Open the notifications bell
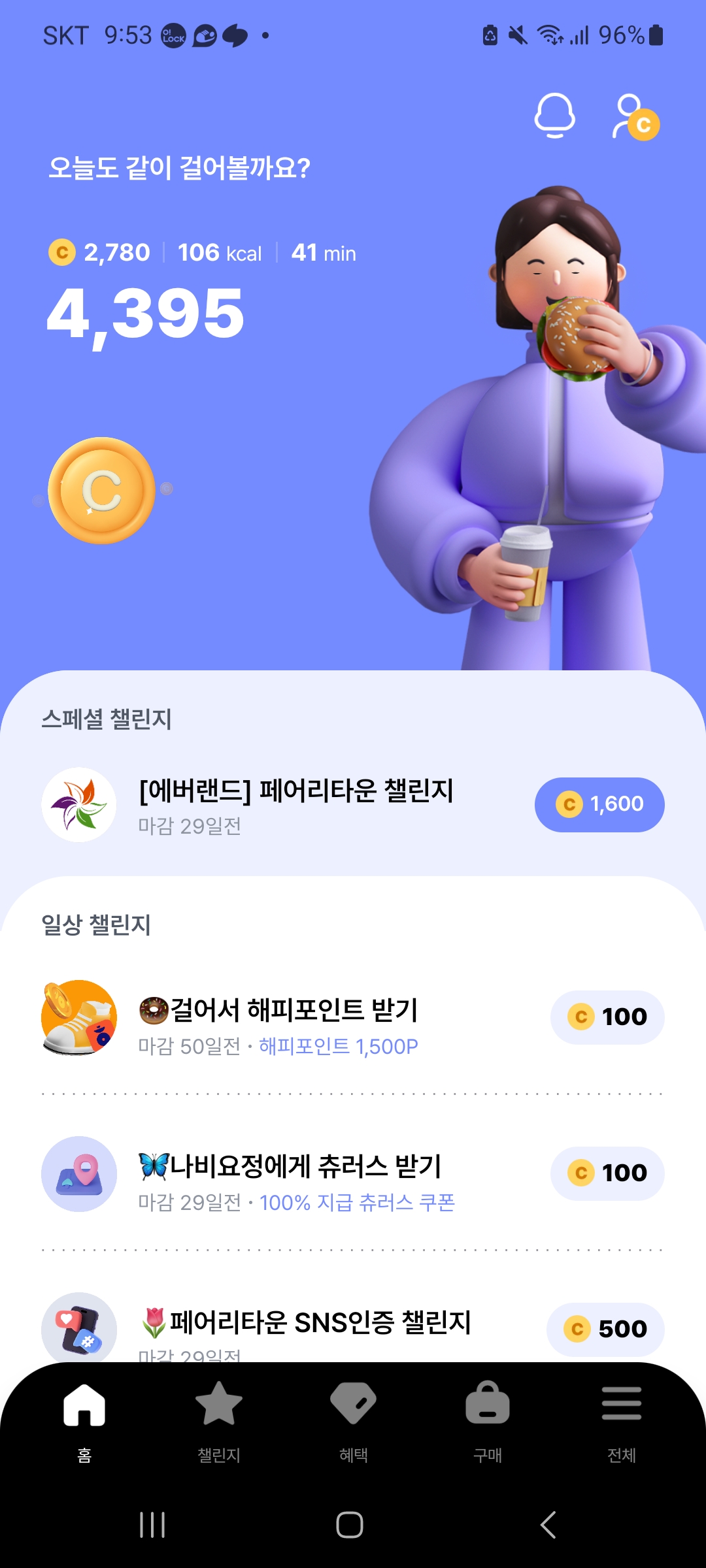This screenshot has height=1568, width=706. pyautogui.click(x=554, y=116)
